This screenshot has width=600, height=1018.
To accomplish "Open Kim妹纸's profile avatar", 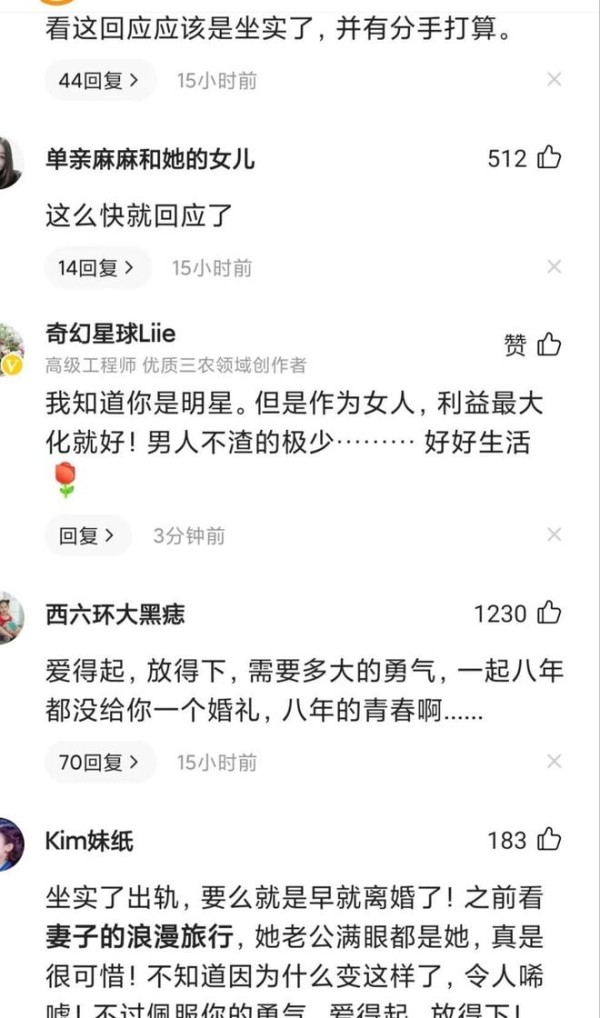I will (10, 844).
